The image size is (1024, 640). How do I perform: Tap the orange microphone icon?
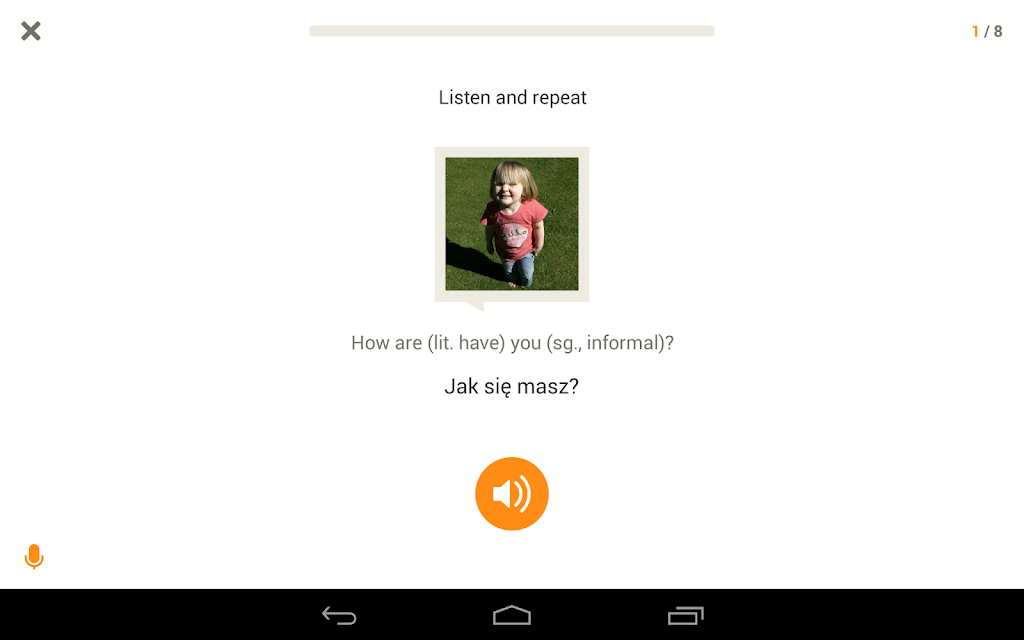pyautogui.click(x=34, y=557)
